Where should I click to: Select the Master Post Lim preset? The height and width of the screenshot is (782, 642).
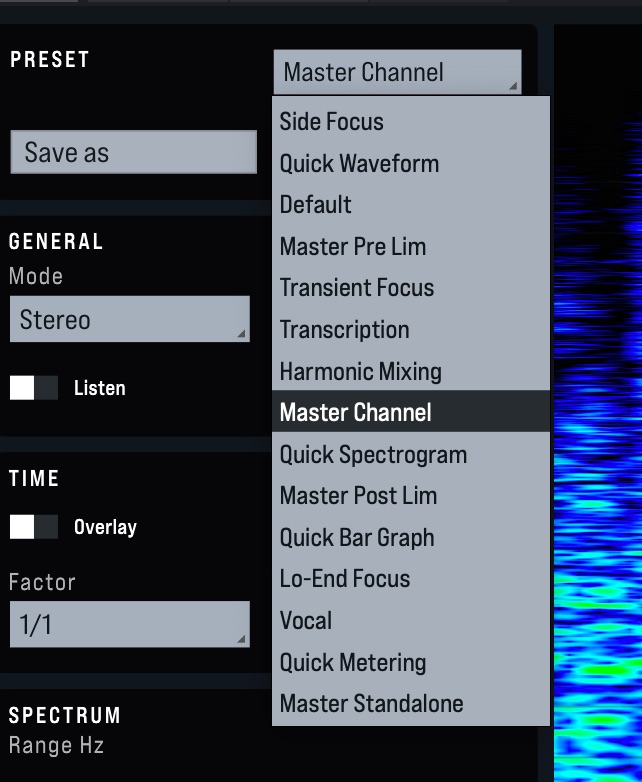click(410, 496)
